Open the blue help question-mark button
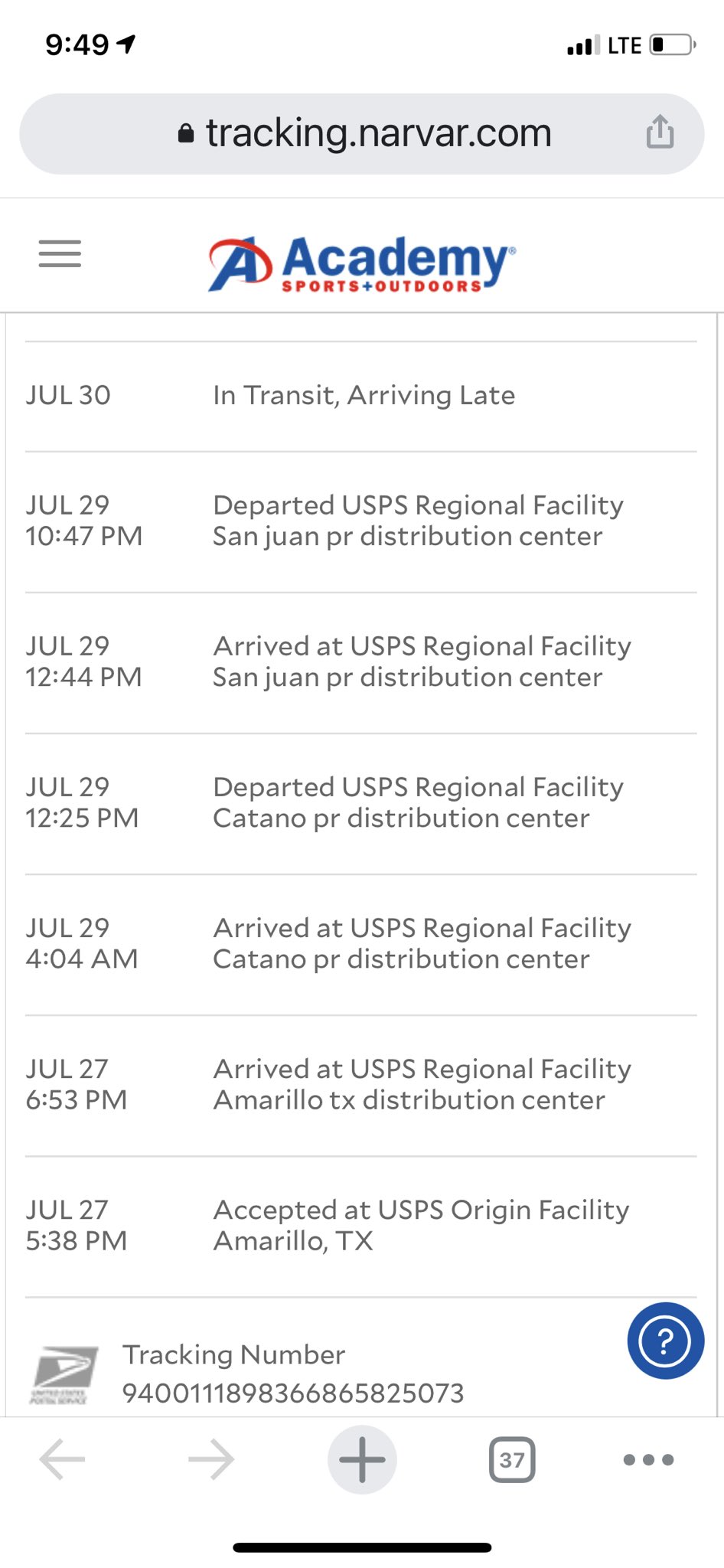Screen dimensions: 724x1568 point(665,1341)
